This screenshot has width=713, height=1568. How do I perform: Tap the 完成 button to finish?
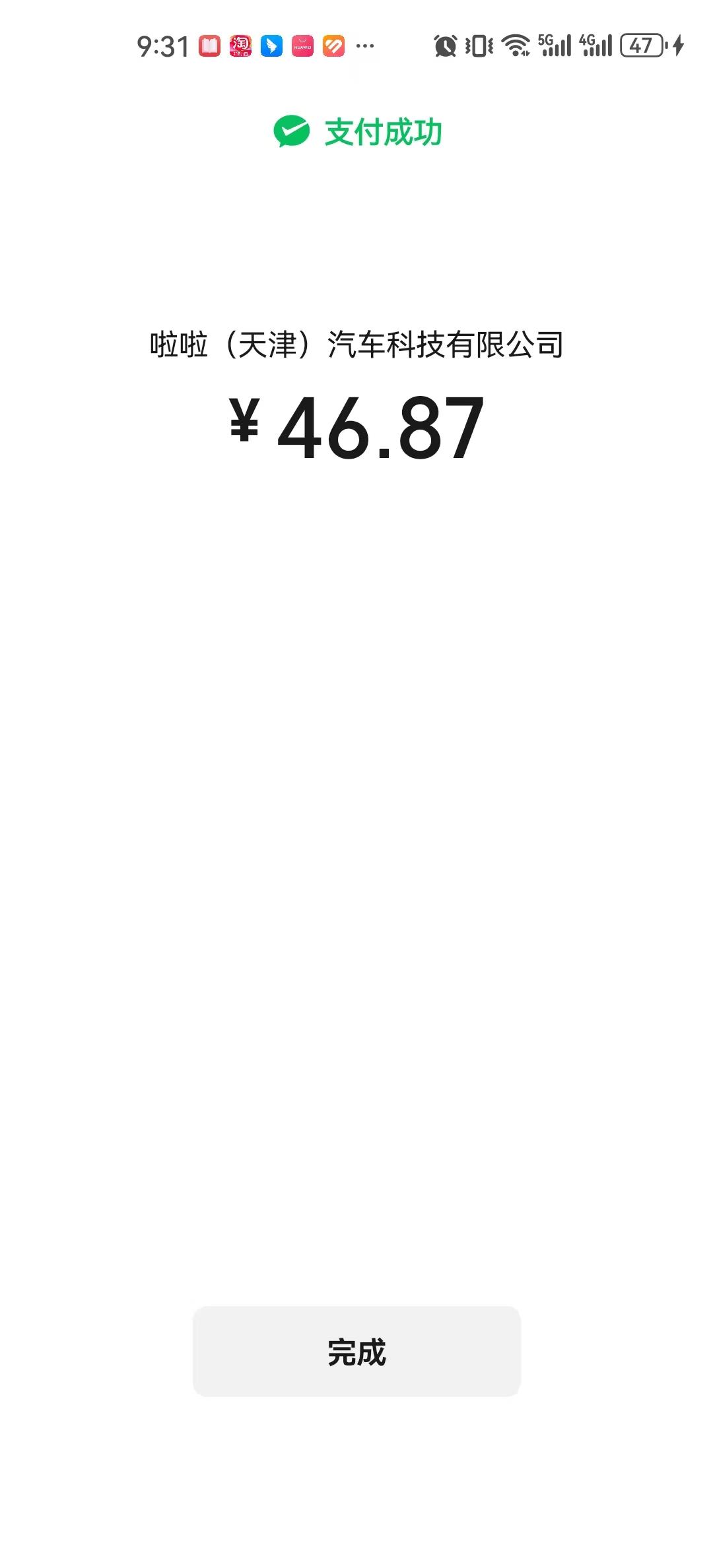pos(356,1351)
